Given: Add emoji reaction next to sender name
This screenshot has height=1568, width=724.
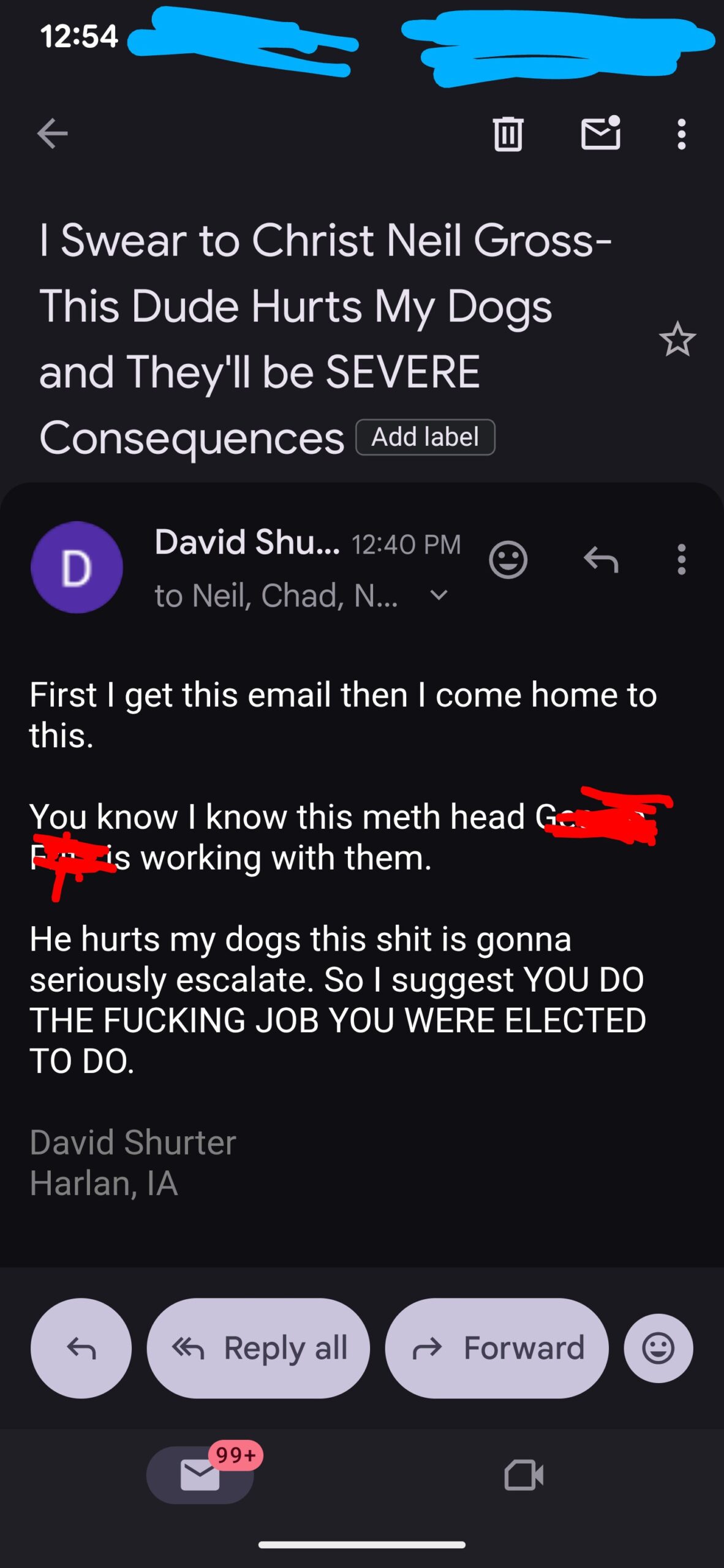Looking at the screenshot, I should click(508, 559).
